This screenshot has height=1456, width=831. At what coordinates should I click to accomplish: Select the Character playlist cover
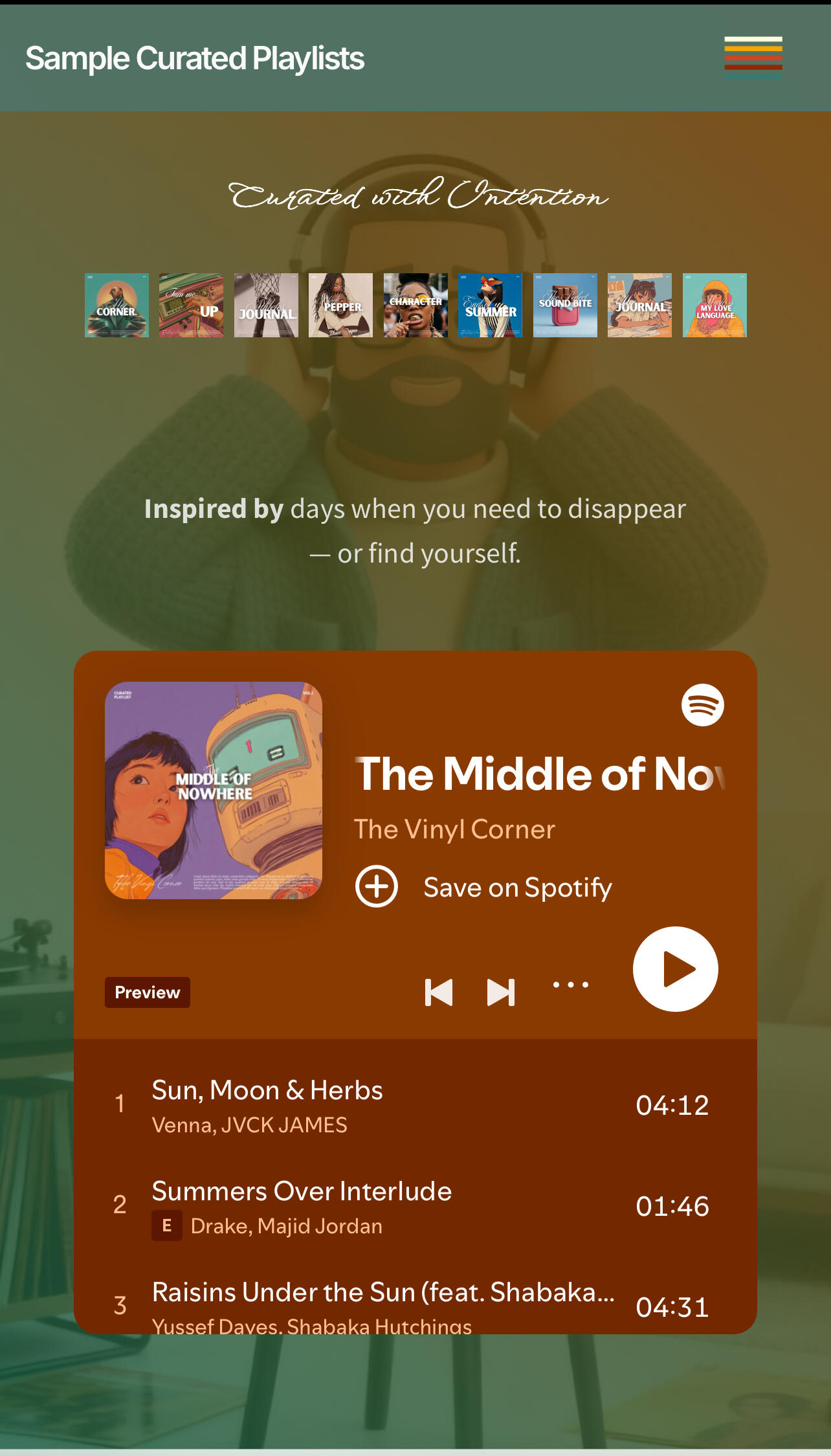[x=415, y=305]
